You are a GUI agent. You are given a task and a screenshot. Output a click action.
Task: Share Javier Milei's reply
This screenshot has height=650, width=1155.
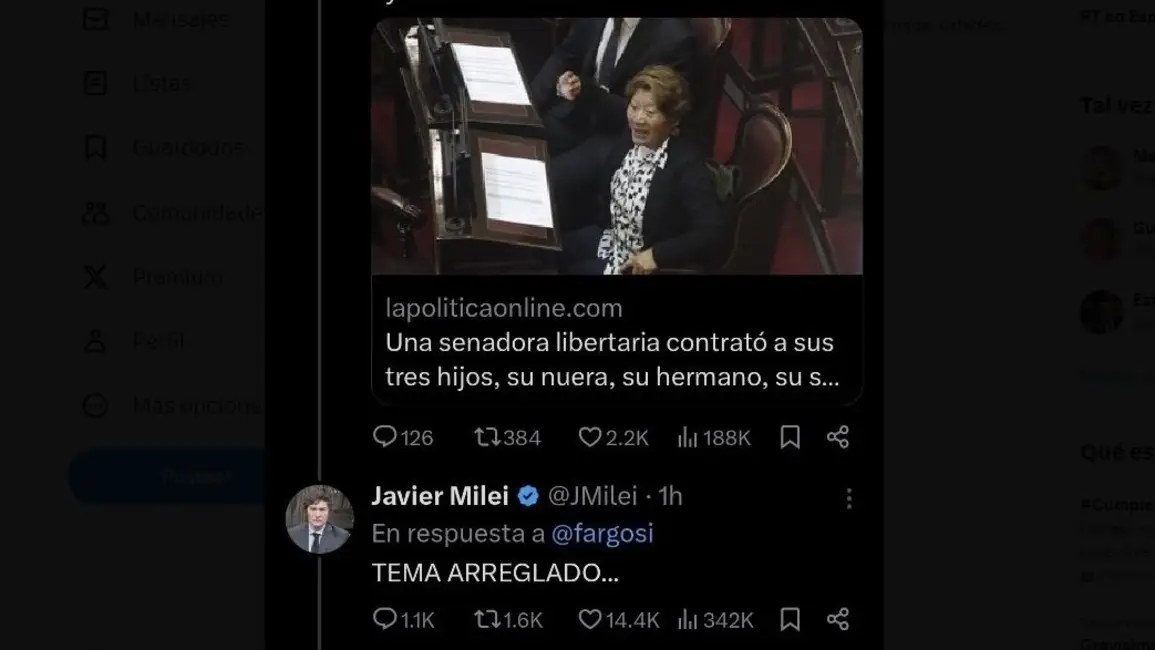pyautogui.click(x=838, y=620)
